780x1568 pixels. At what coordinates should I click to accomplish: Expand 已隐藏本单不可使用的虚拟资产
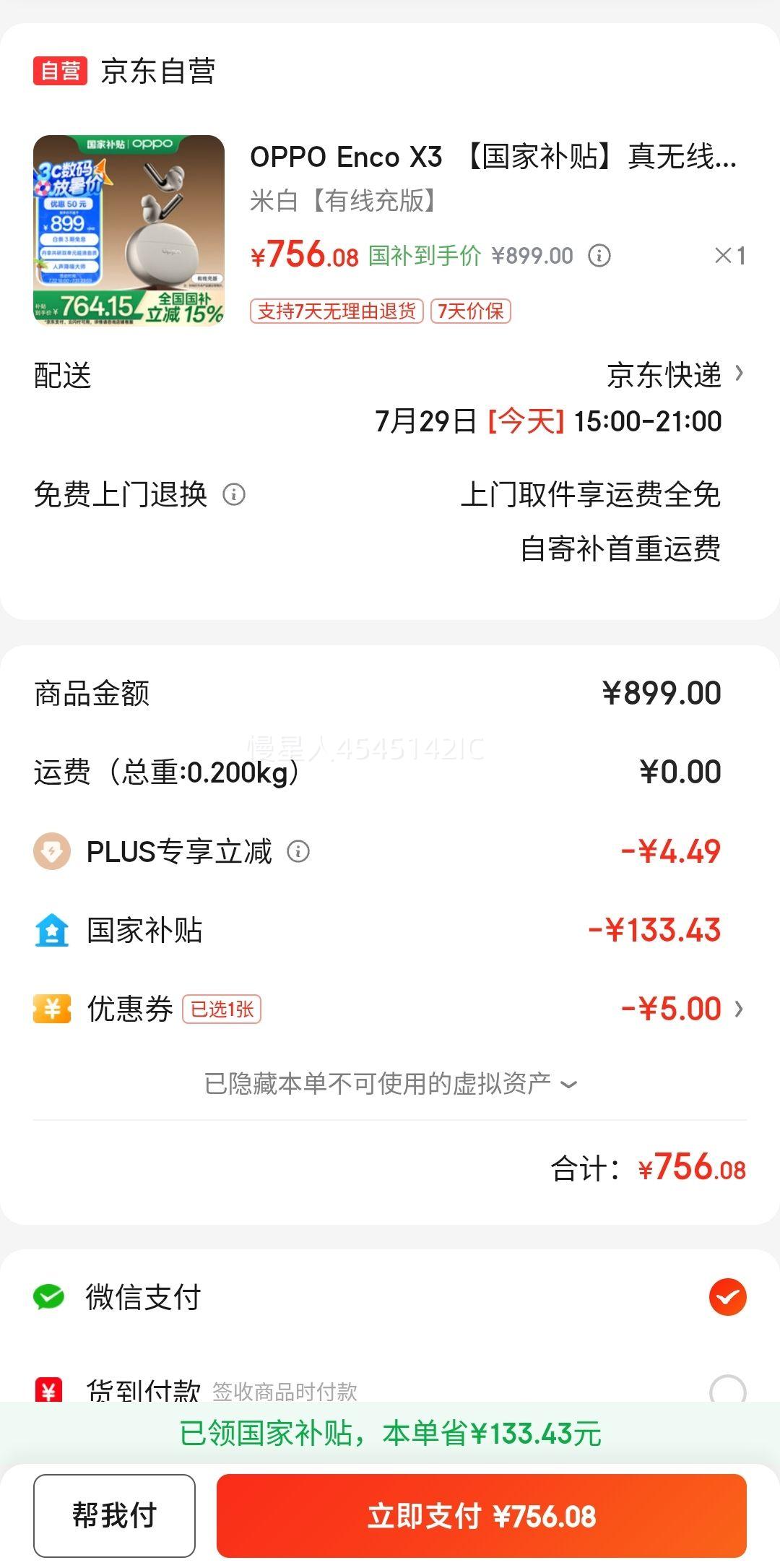390,1084
